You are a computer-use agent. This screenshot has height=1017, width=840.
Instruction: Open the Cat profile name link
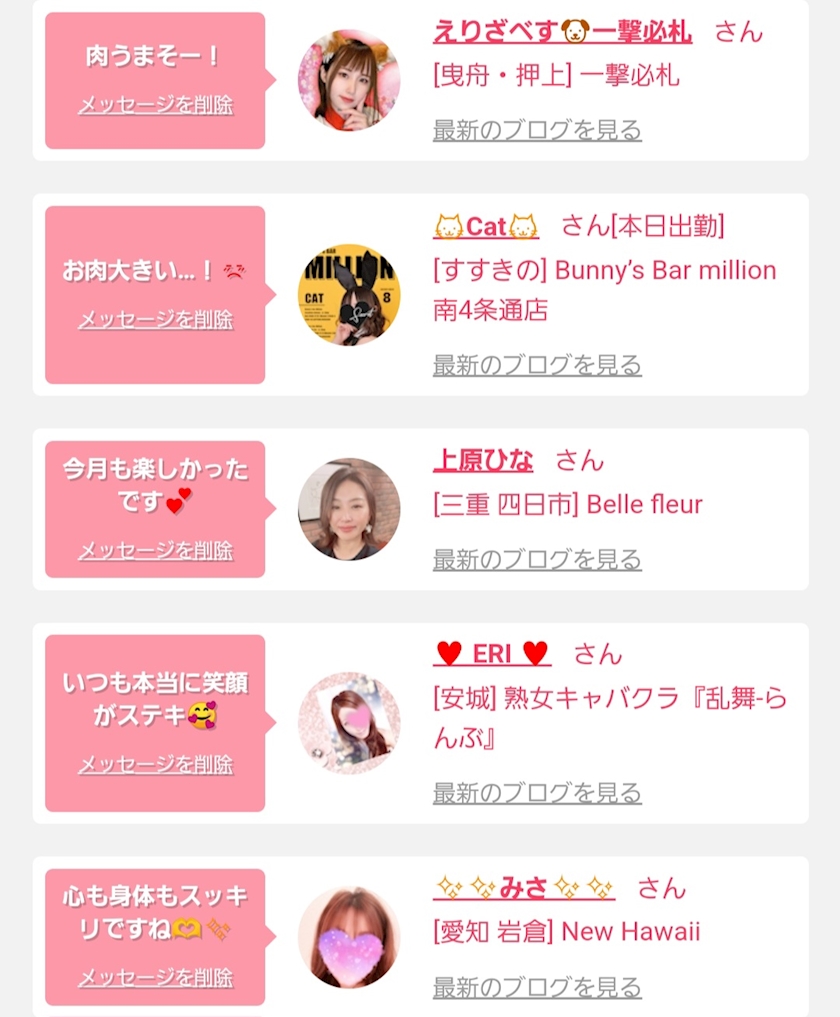point(486,226)
